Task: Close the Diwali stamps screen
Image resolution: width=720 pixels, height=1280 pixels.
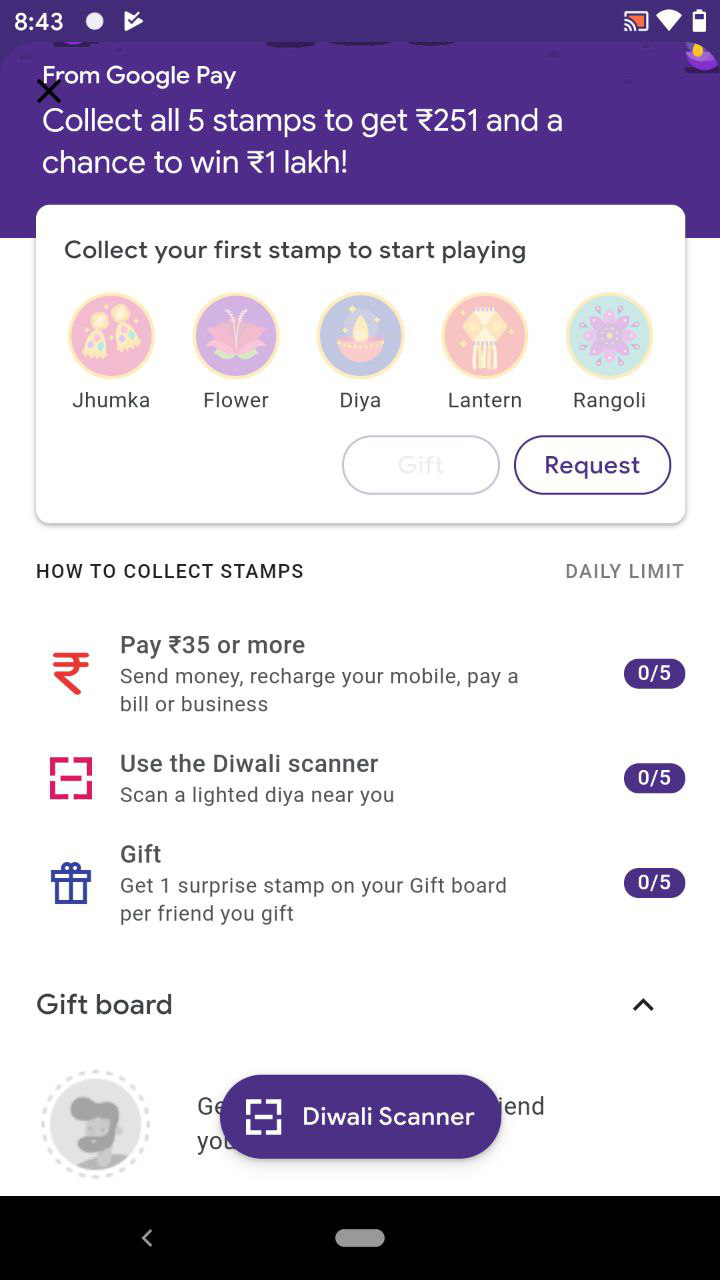Action: [x=48, y=91]
